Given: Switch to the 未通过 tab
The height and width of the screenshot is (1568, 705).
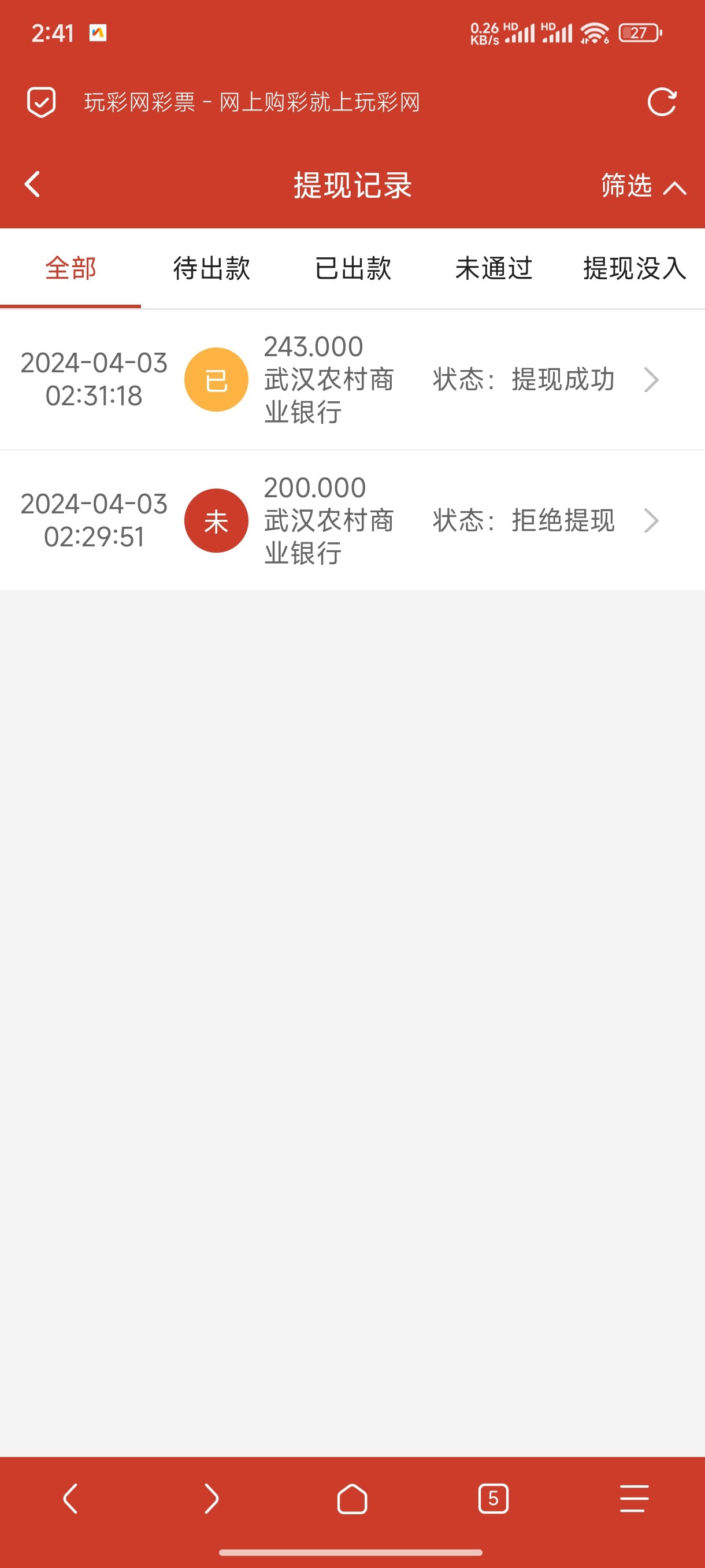Looking at the screenshot, I should 494,268.
